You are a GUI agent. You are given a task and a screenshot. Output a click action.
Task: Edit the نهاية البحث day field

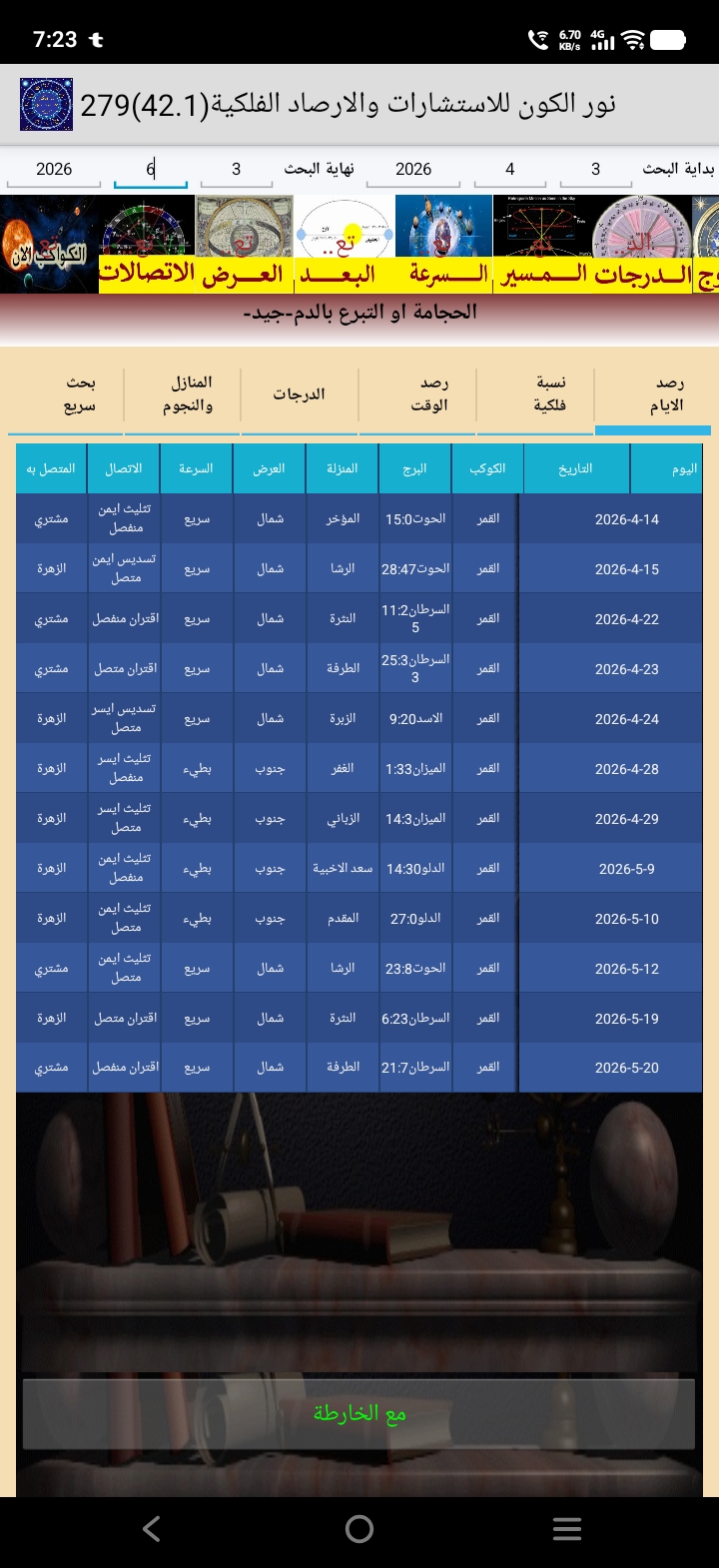pyautogui.click(x=237, y=169)
